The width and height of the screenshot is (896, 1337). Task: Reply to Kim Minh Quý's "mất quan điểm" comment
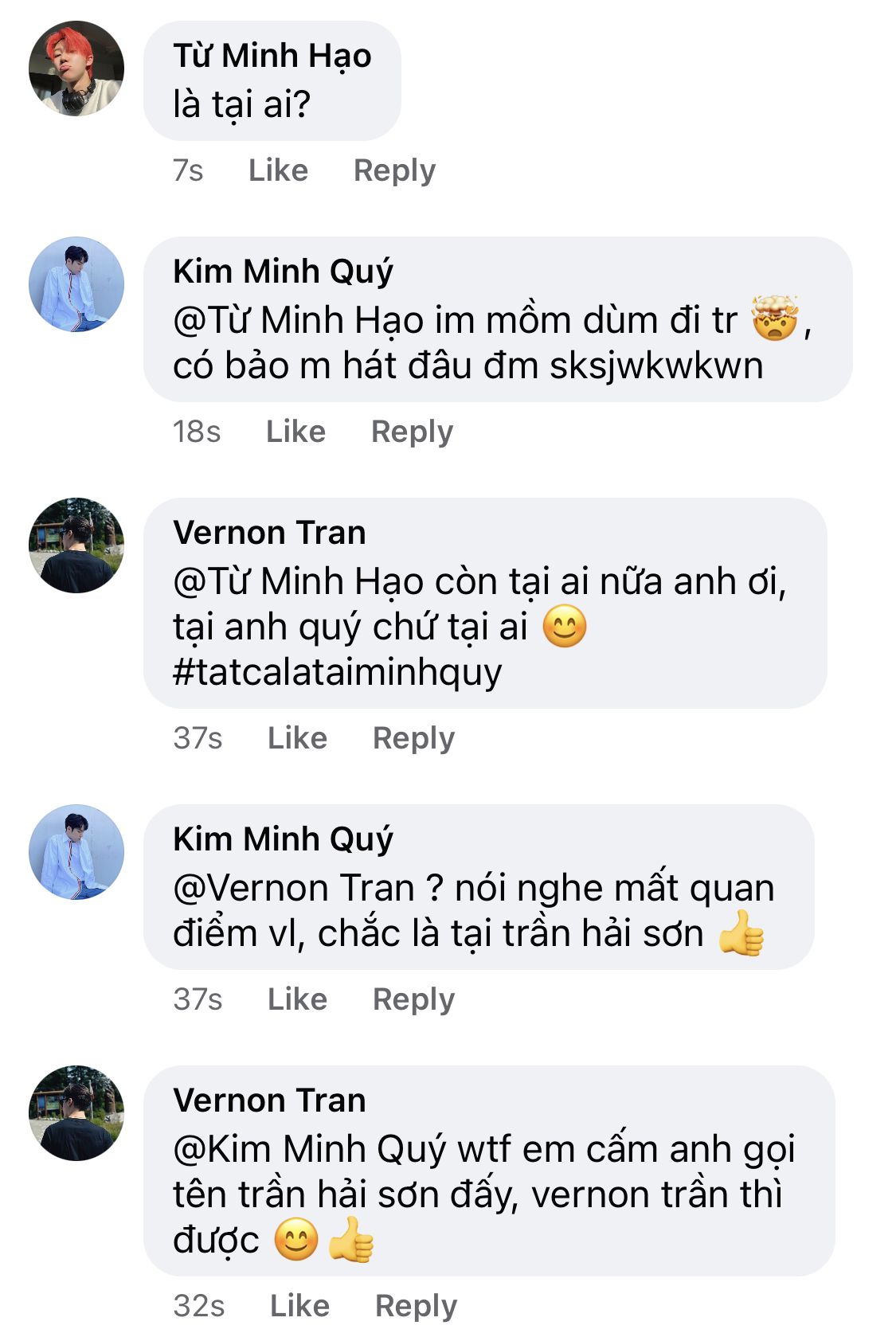point(413,999)
